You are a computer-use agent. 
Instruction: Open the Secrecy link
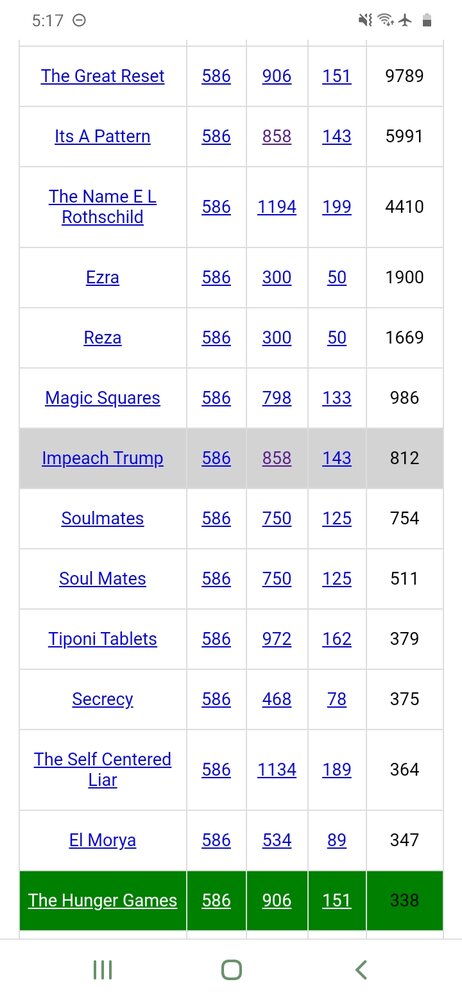coord(102,699)
